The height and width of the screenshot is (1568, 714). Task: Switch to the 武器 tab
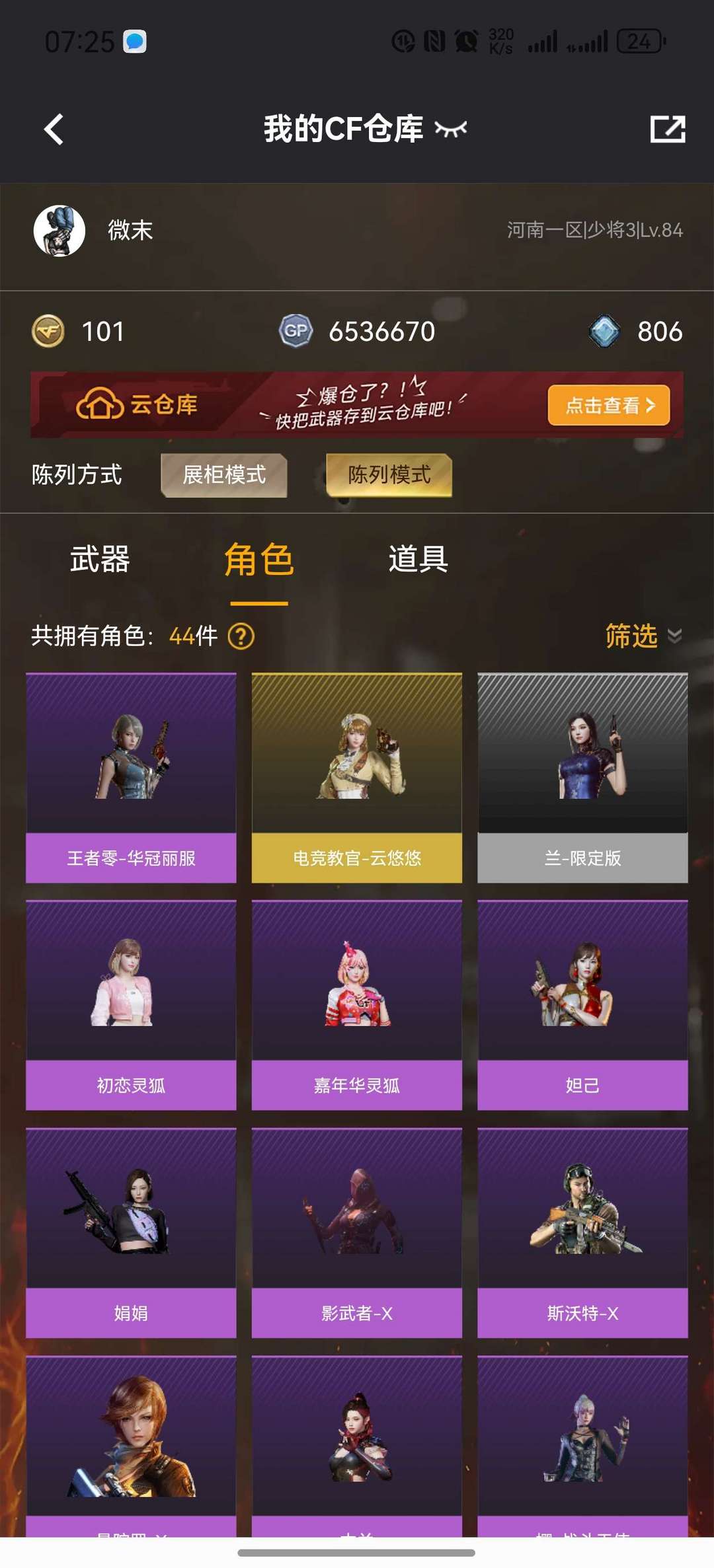(100, 560)
